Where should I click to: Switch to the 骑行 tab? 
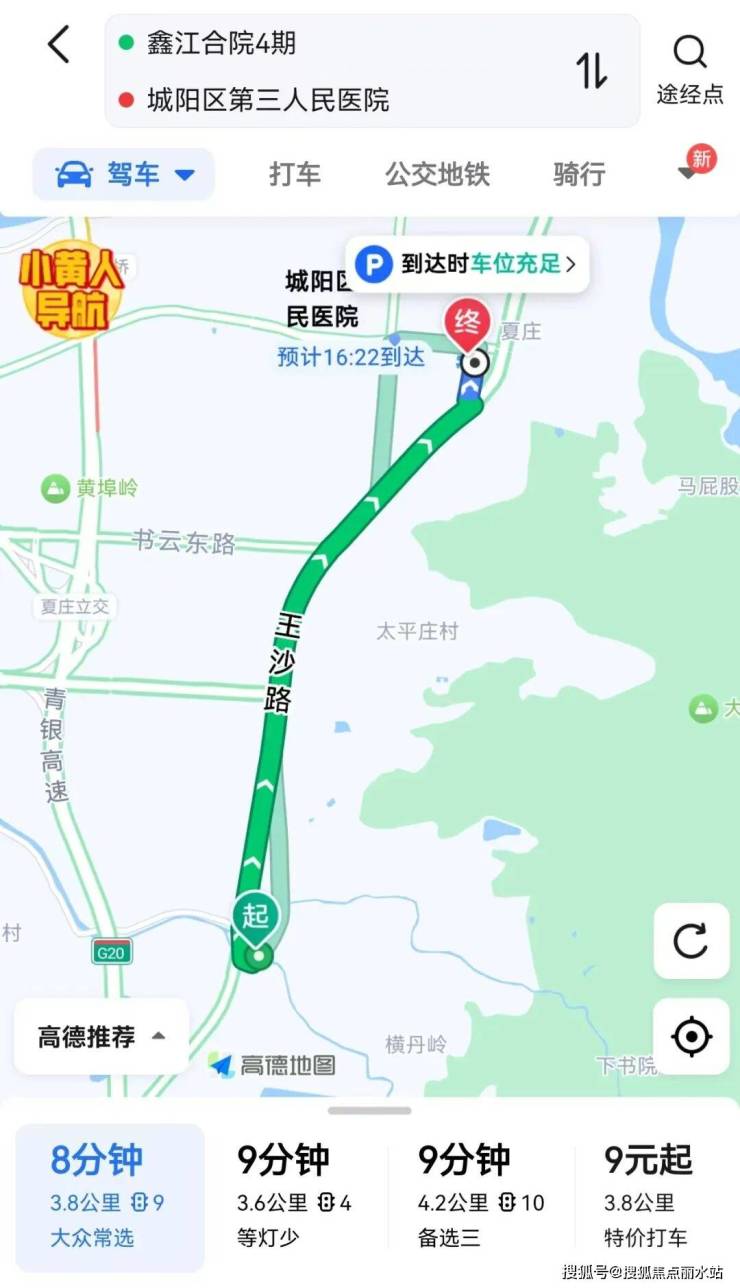click(x=579, y=174)
